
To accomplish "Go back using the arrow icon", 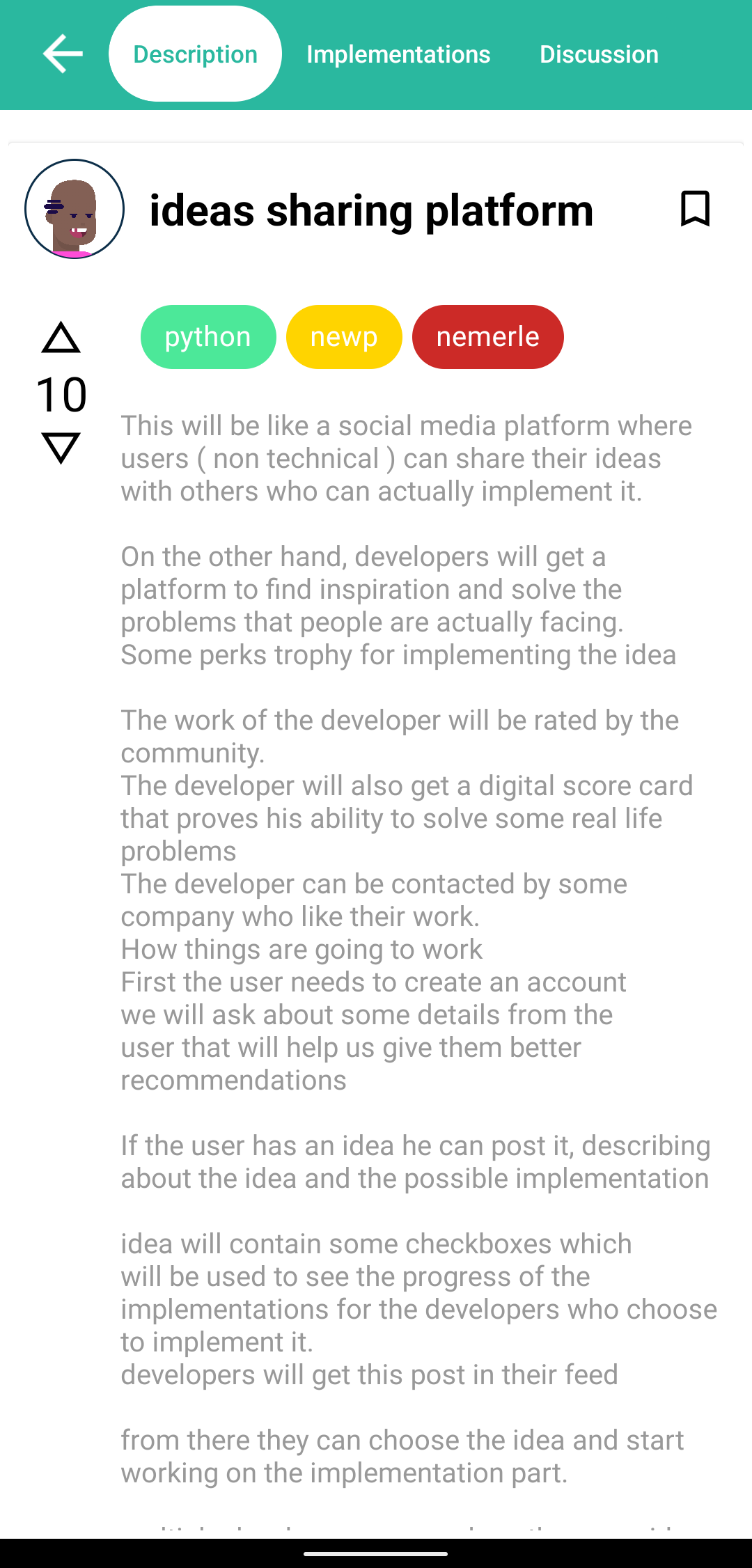I will pyautogui.click(x=63, y=54).
